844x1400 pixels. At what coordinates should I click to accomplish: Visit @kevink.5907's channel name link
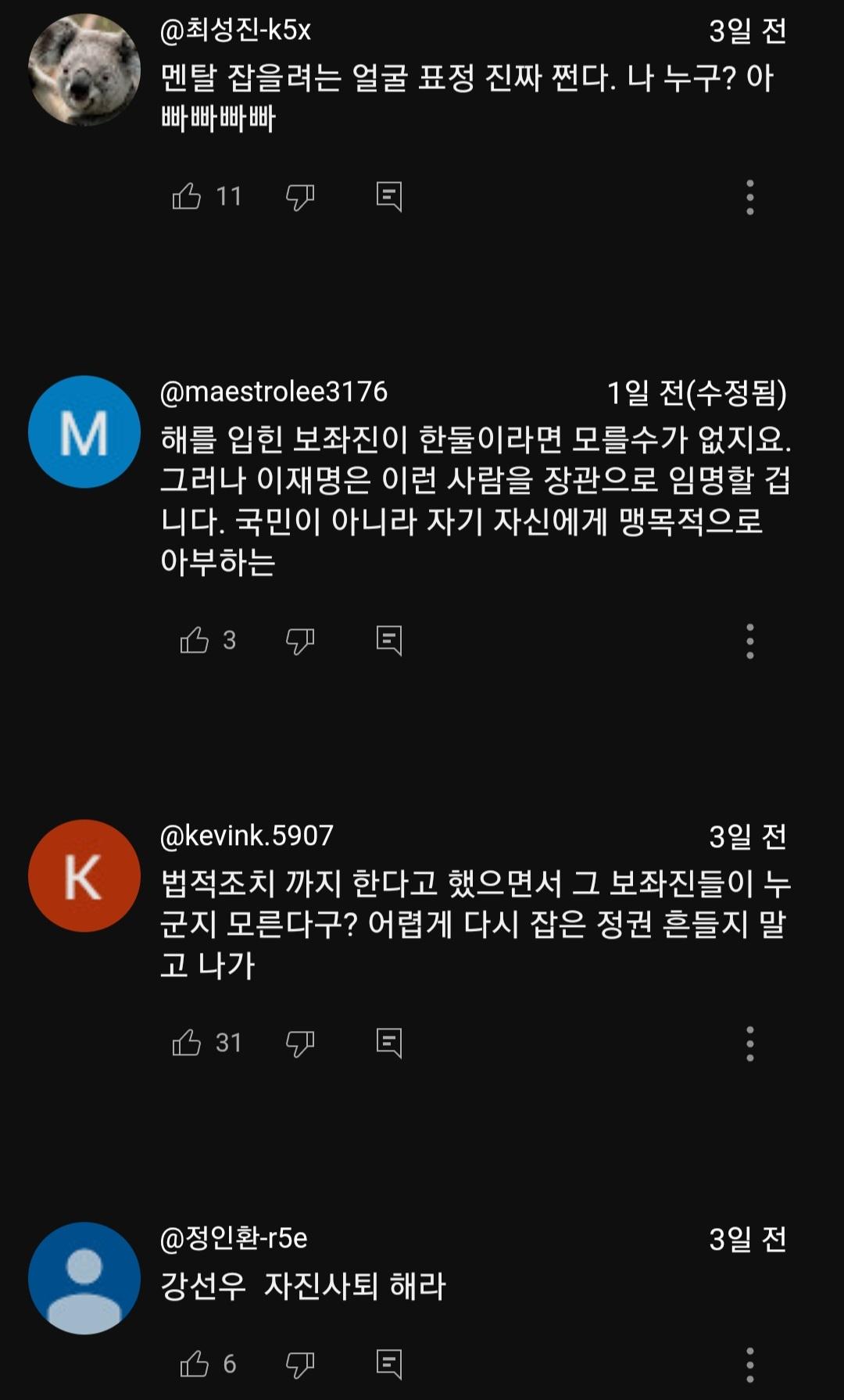click(245, 835)
